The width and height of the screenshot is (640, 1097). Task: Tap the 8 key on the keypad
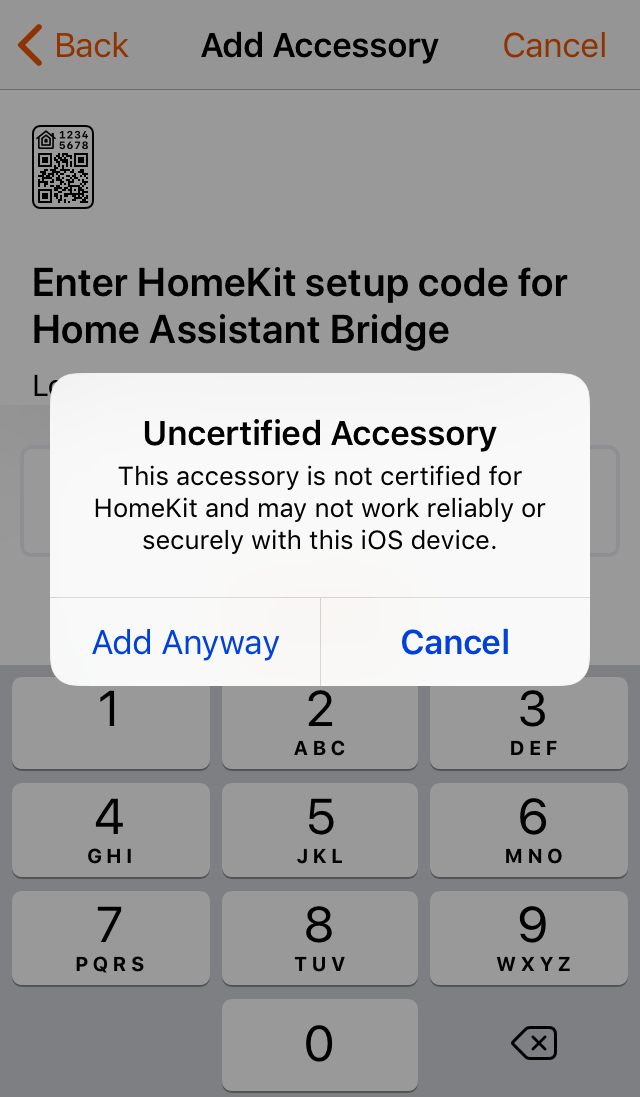coord(320,937)
